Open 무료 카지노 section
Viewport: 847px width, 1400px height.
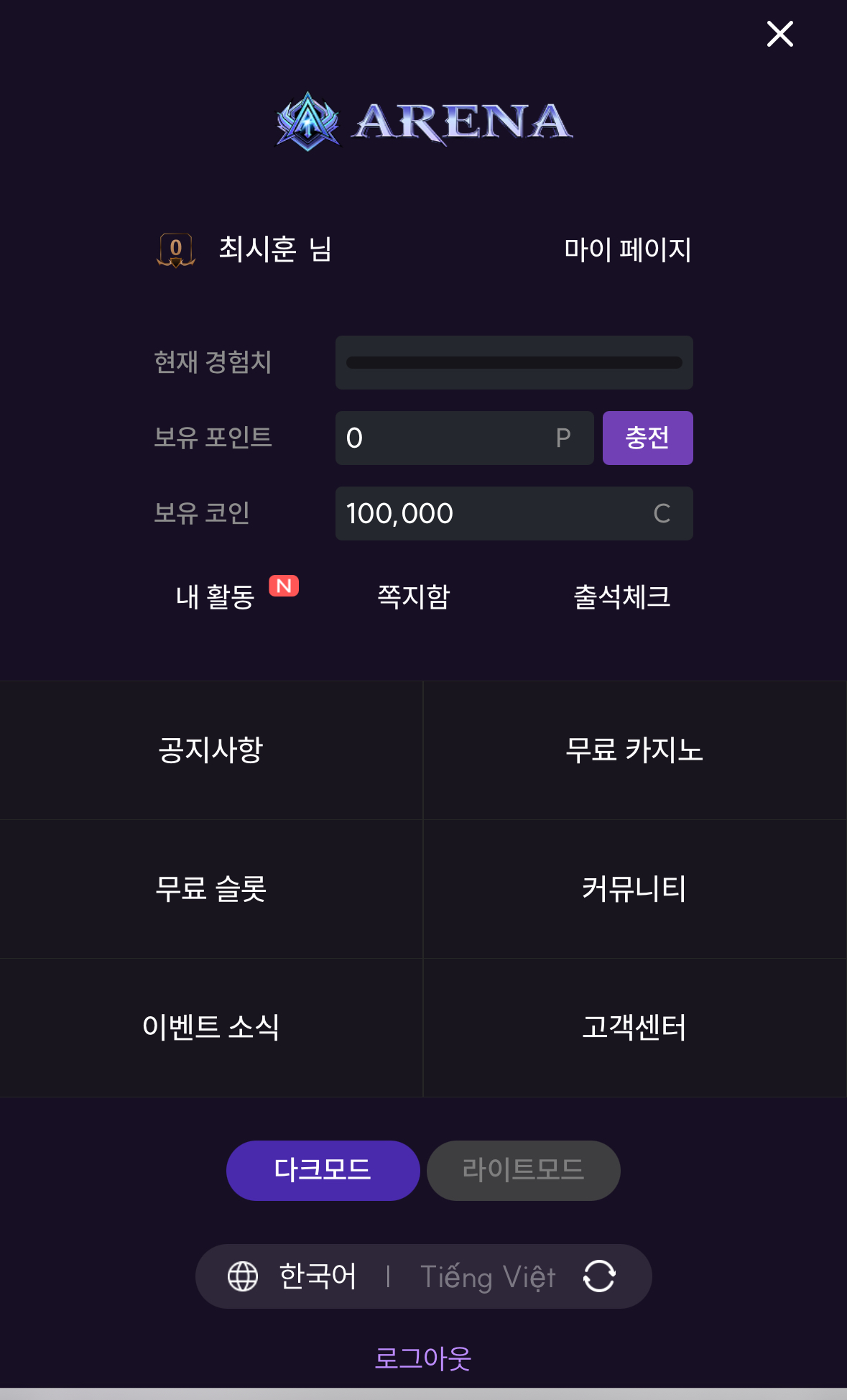634,750
